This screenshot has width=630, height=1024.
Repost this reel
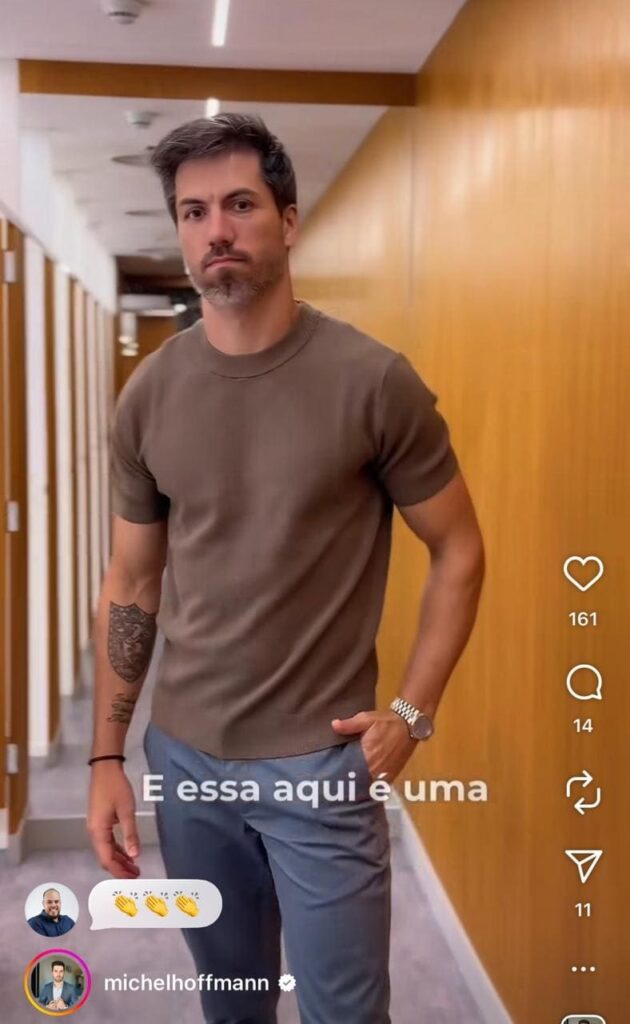[x=583, y=792]
